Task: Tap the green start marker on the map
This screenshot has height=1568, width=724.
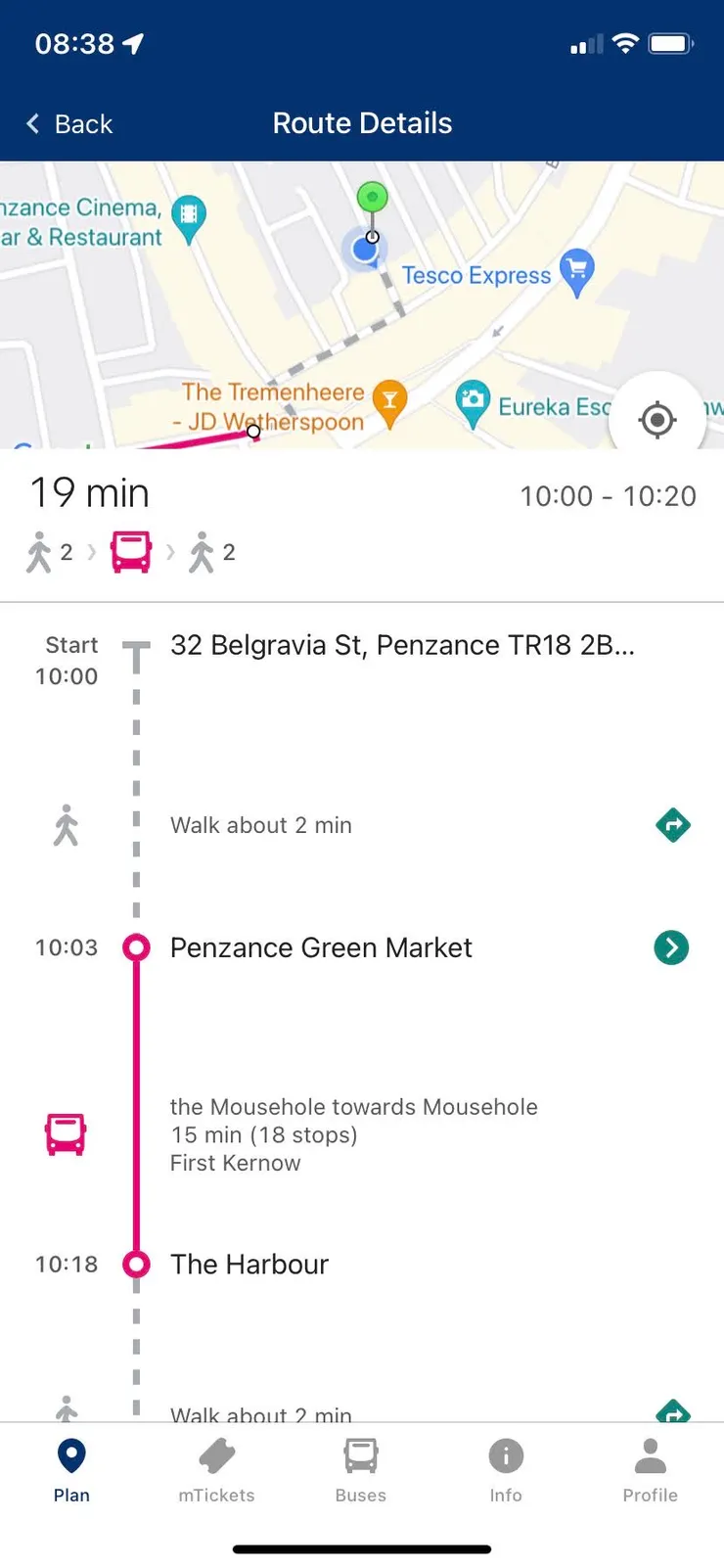Action: 372,197
